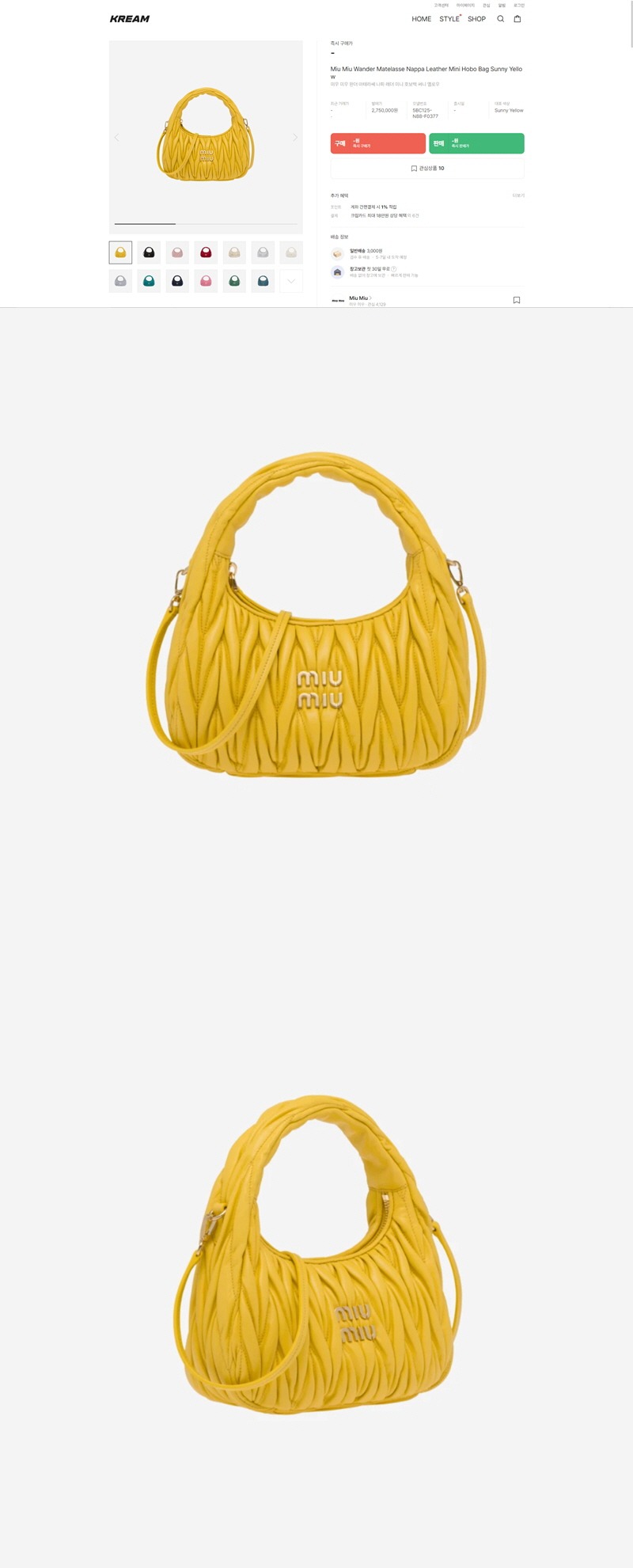Open the search icon in header
The image size is (633, 1568).
click(x=500, y=19)
